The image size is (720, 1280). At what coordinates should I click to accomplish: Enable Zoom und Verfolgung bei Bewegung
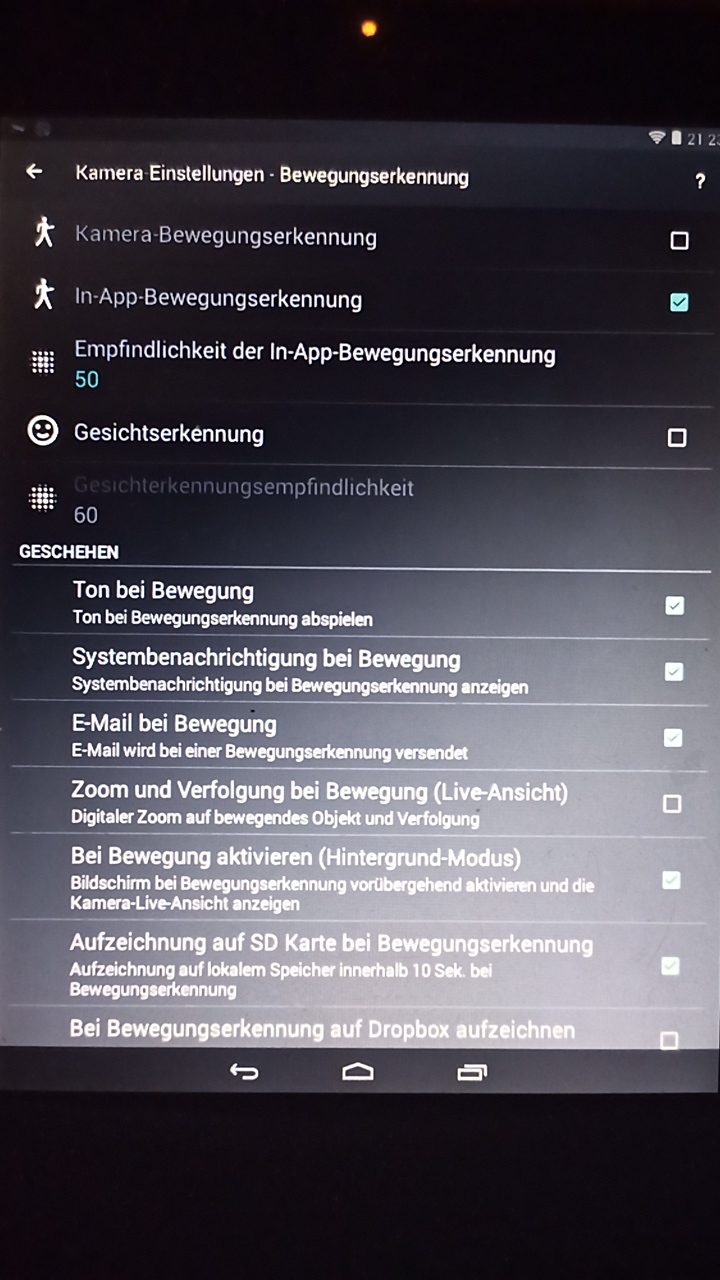(x=672, y=804)
